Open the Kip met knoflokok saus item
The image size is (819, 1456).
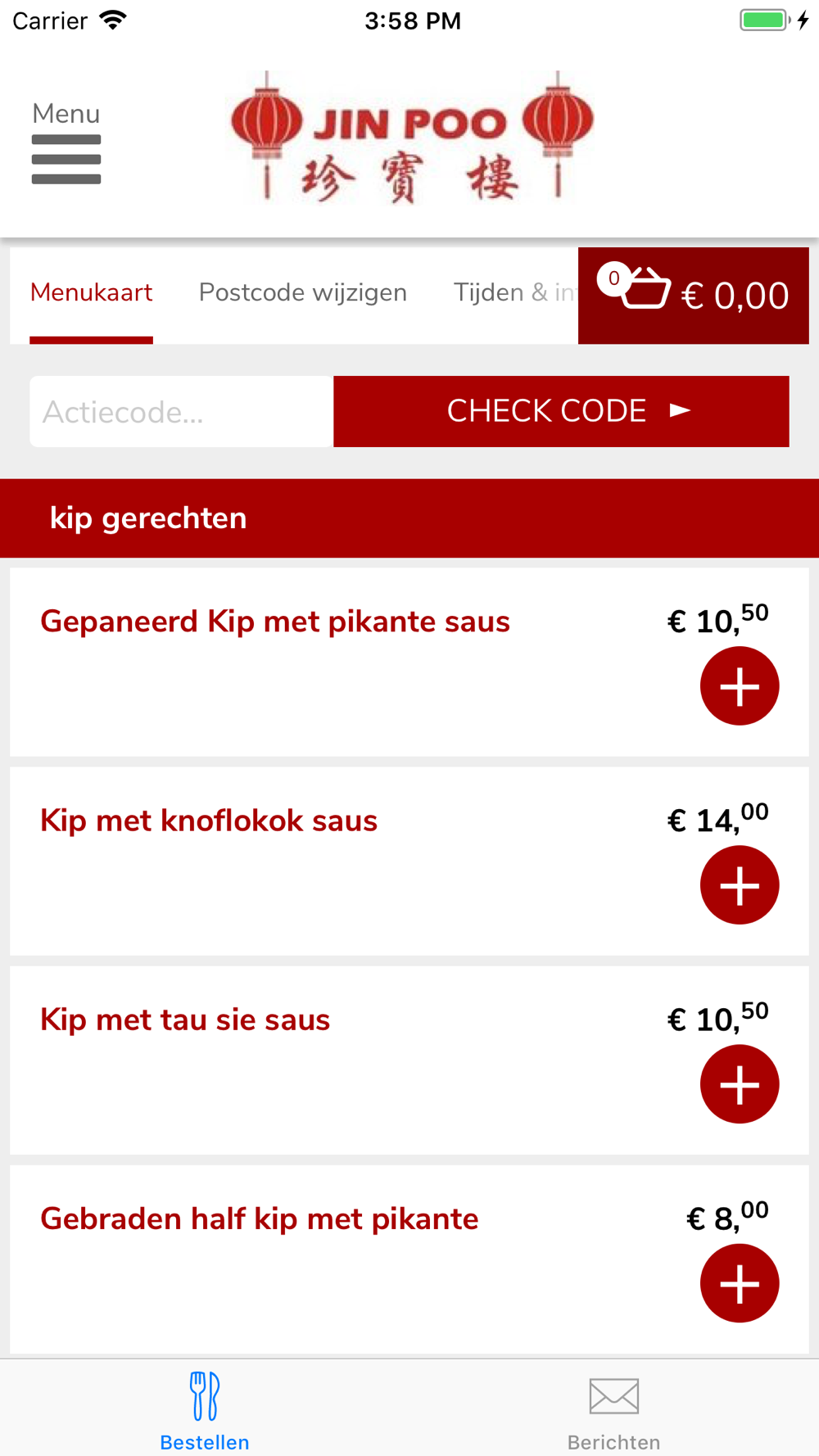(x=209, y=821)
